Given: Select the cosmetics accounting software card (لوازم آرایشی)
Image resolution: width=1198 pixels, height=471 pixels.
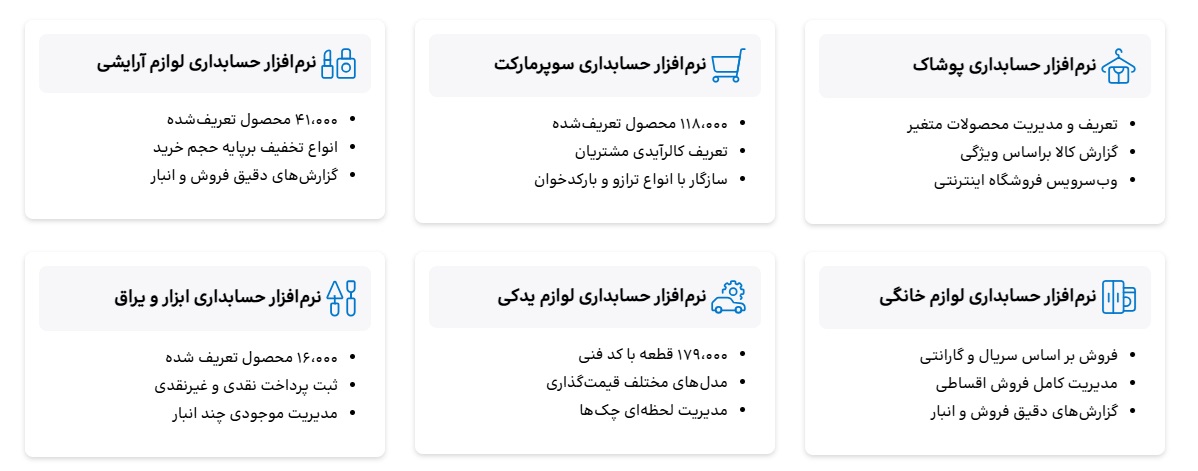Looking at the screenshot, I should click(206, 65).
